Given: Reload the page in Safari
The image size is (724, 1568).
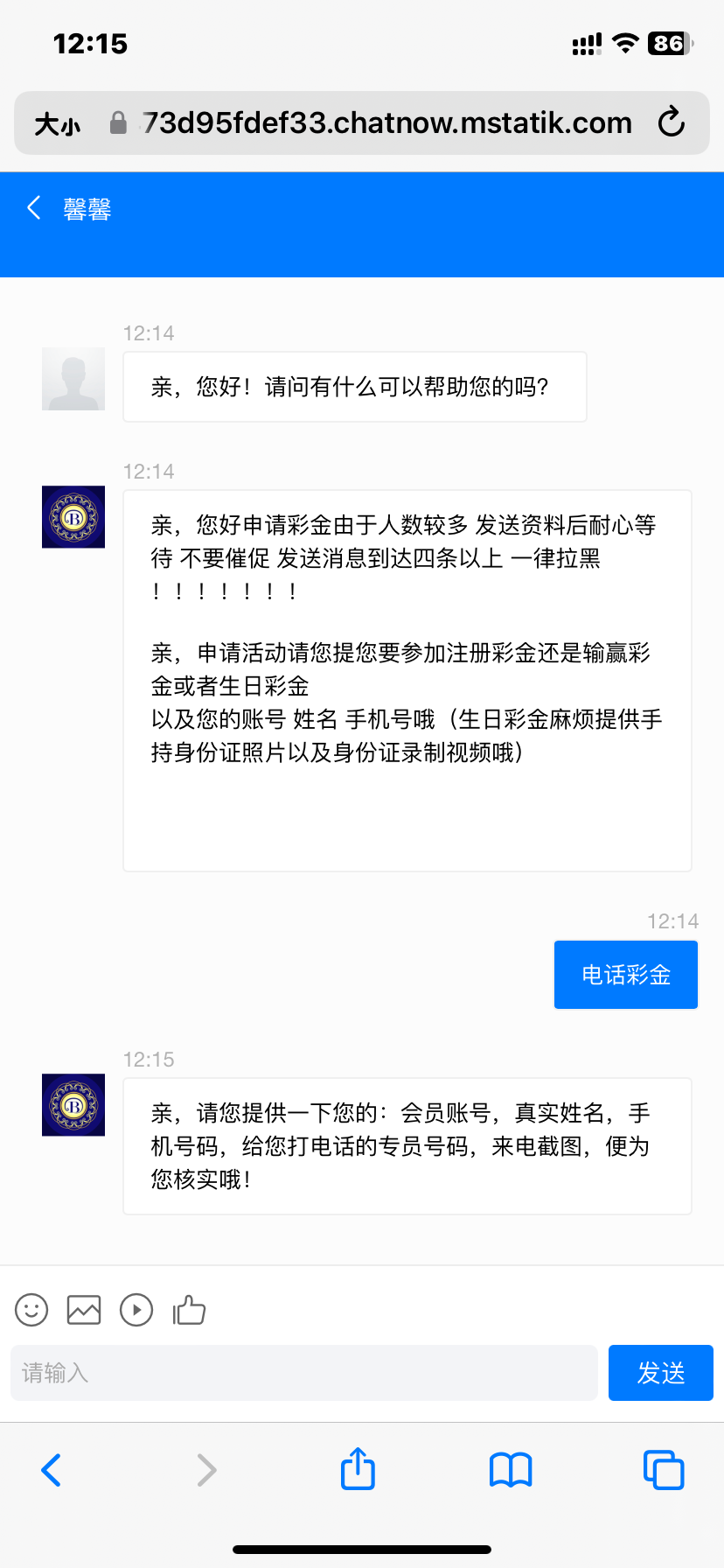Looking at the screenshot, I should (671, 122).
